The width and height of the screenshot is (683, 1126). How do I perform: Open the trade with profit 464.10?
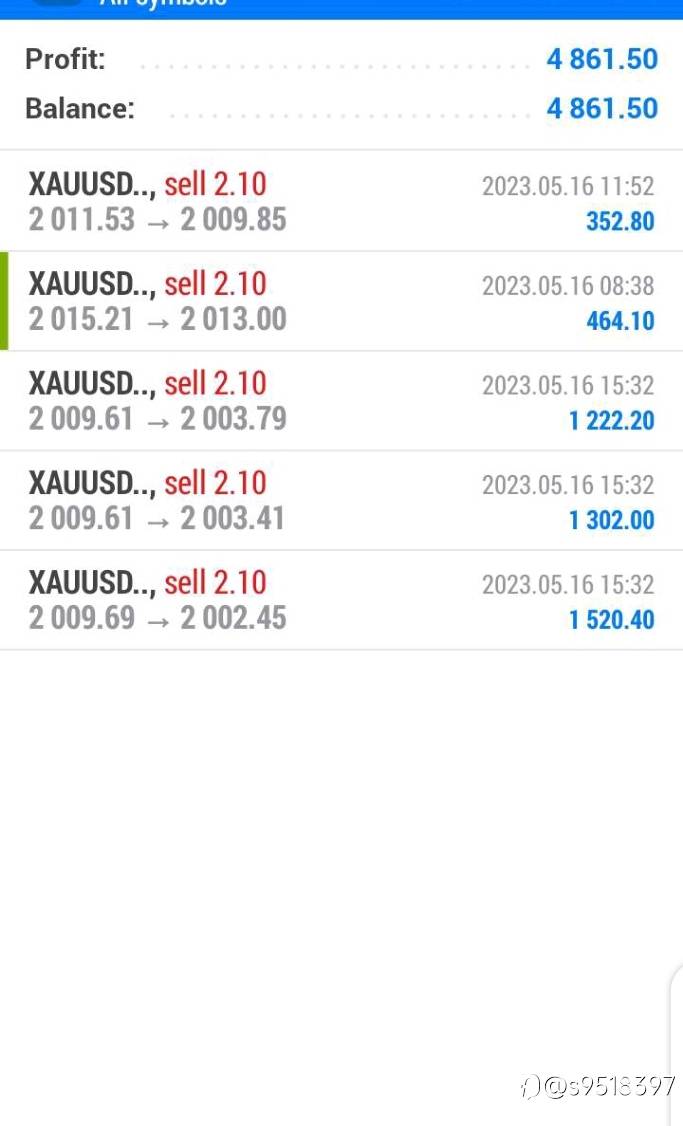[341, 302]
